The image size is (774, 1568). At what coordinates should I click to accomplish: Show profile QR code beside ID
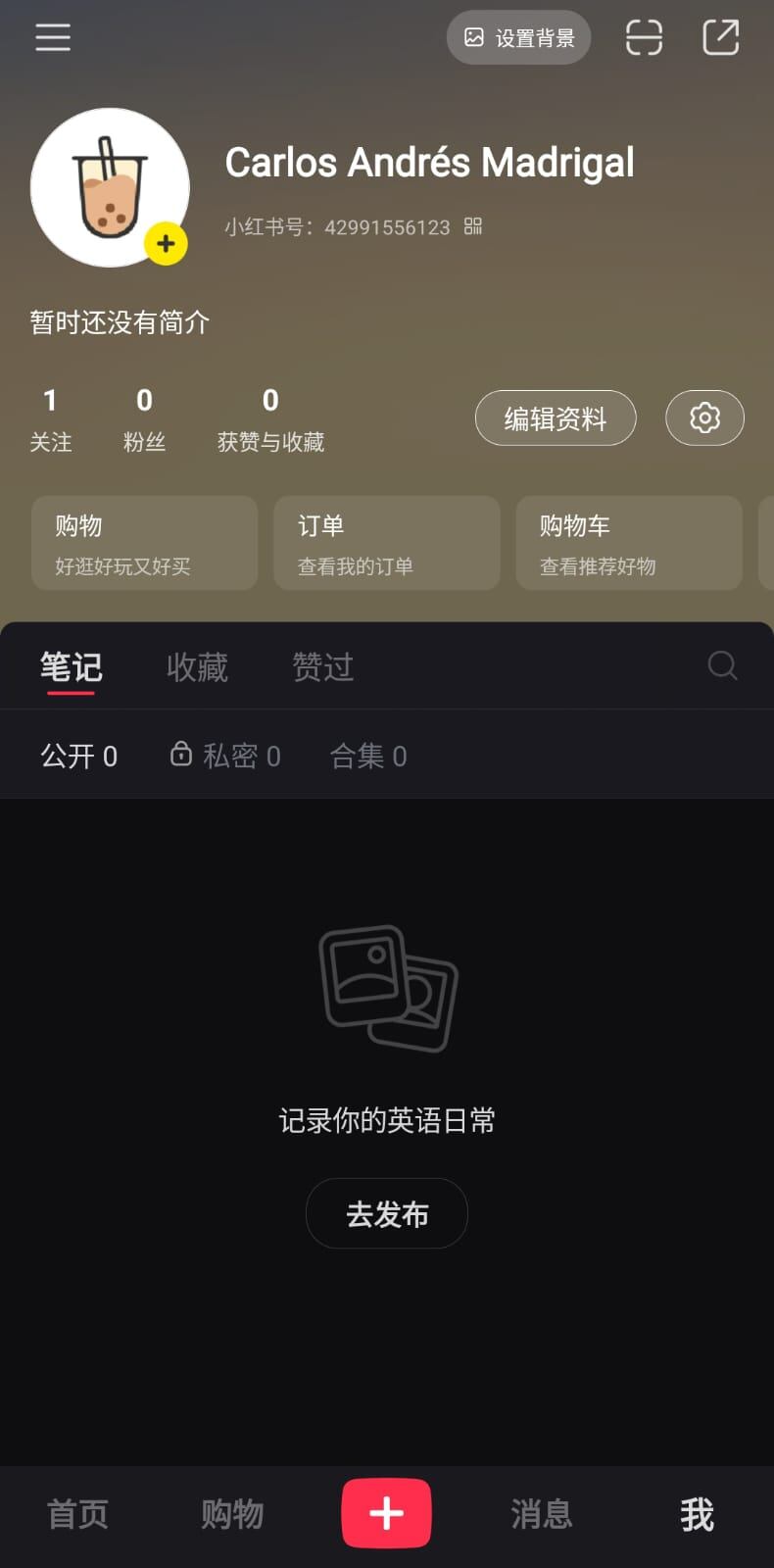pos(473,226)
